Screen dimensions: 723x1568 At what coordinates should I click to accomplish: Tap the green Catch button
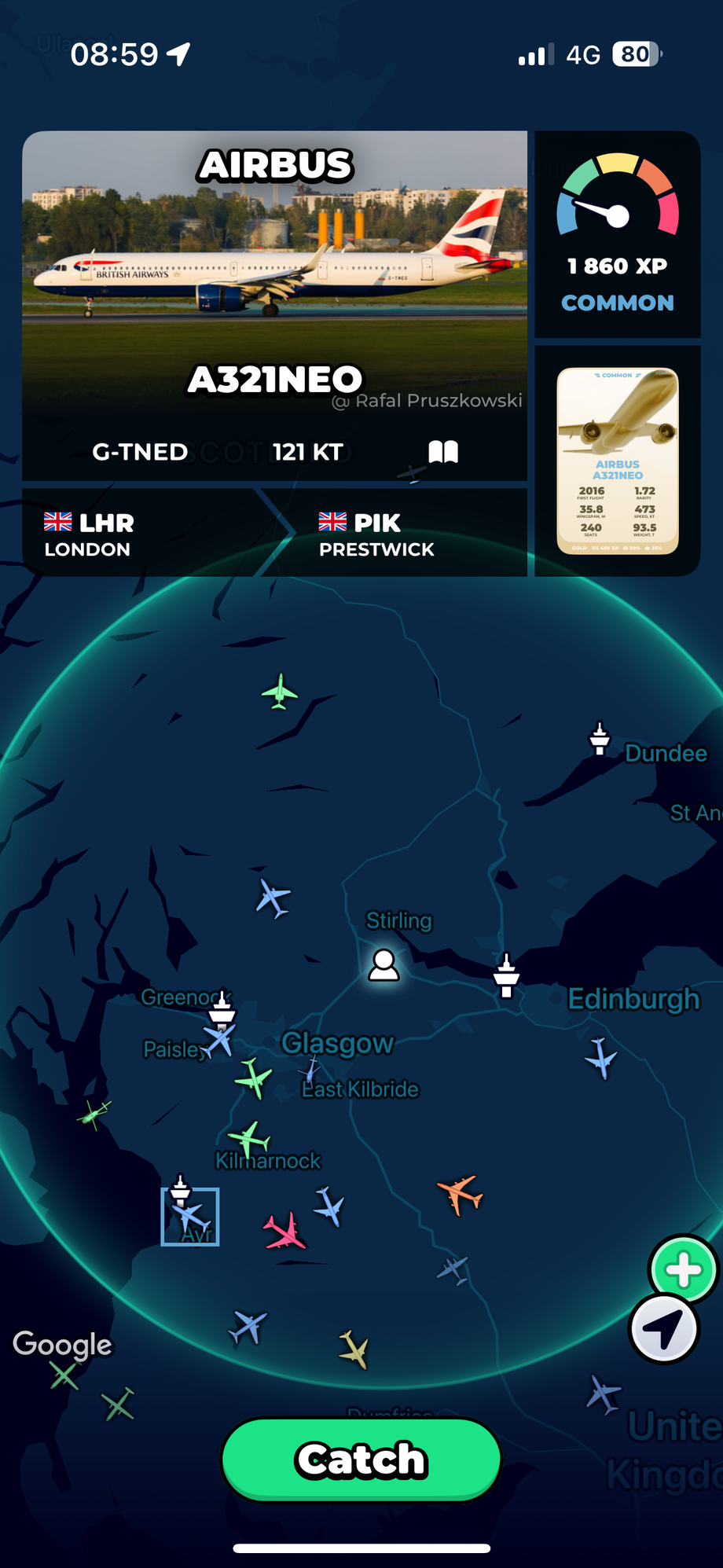click(x=361, y=1459)
